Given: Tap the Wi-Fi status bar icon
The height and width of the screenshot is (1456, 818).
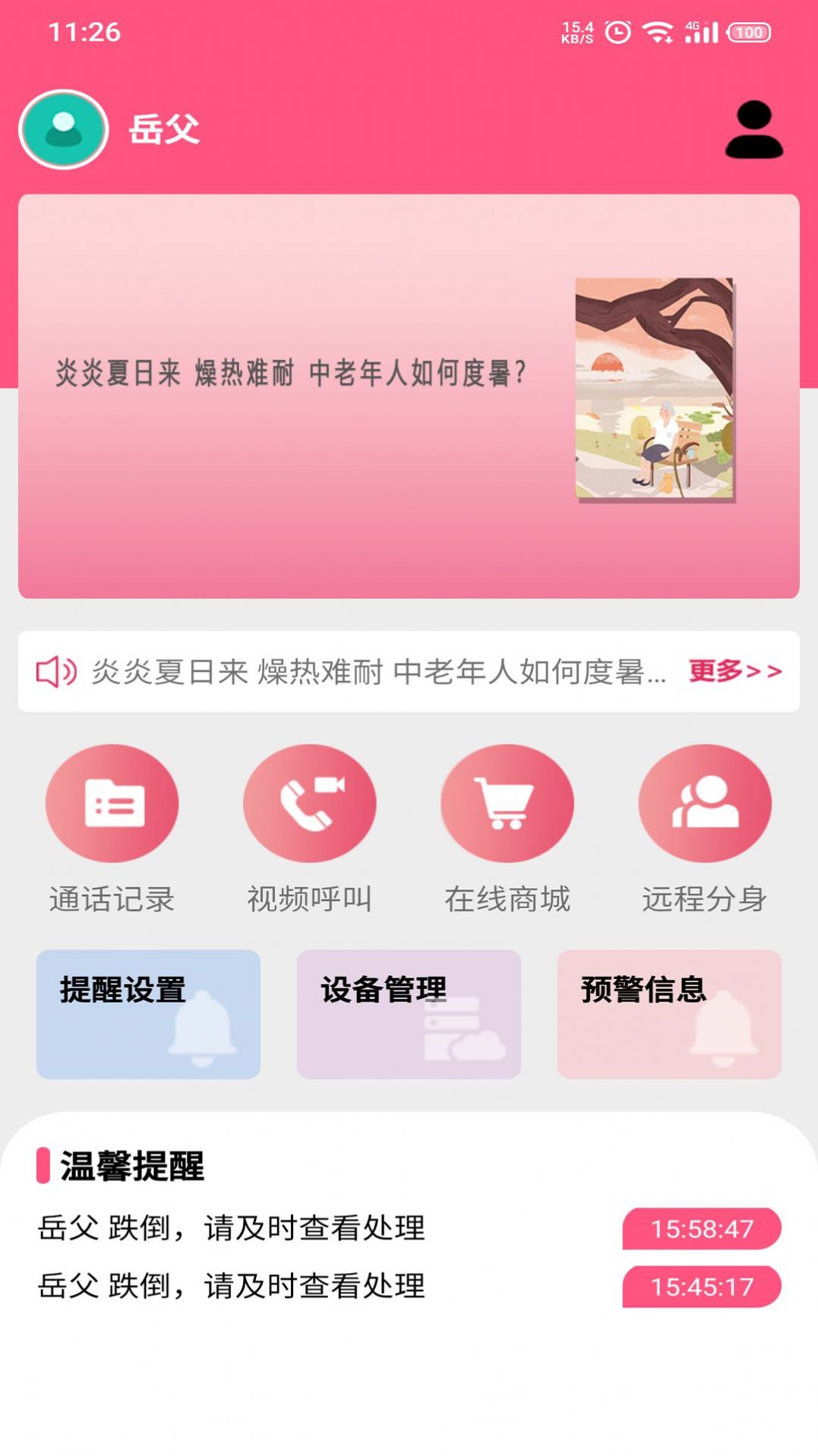Looking at the screenshot, I should click(657, 30).
